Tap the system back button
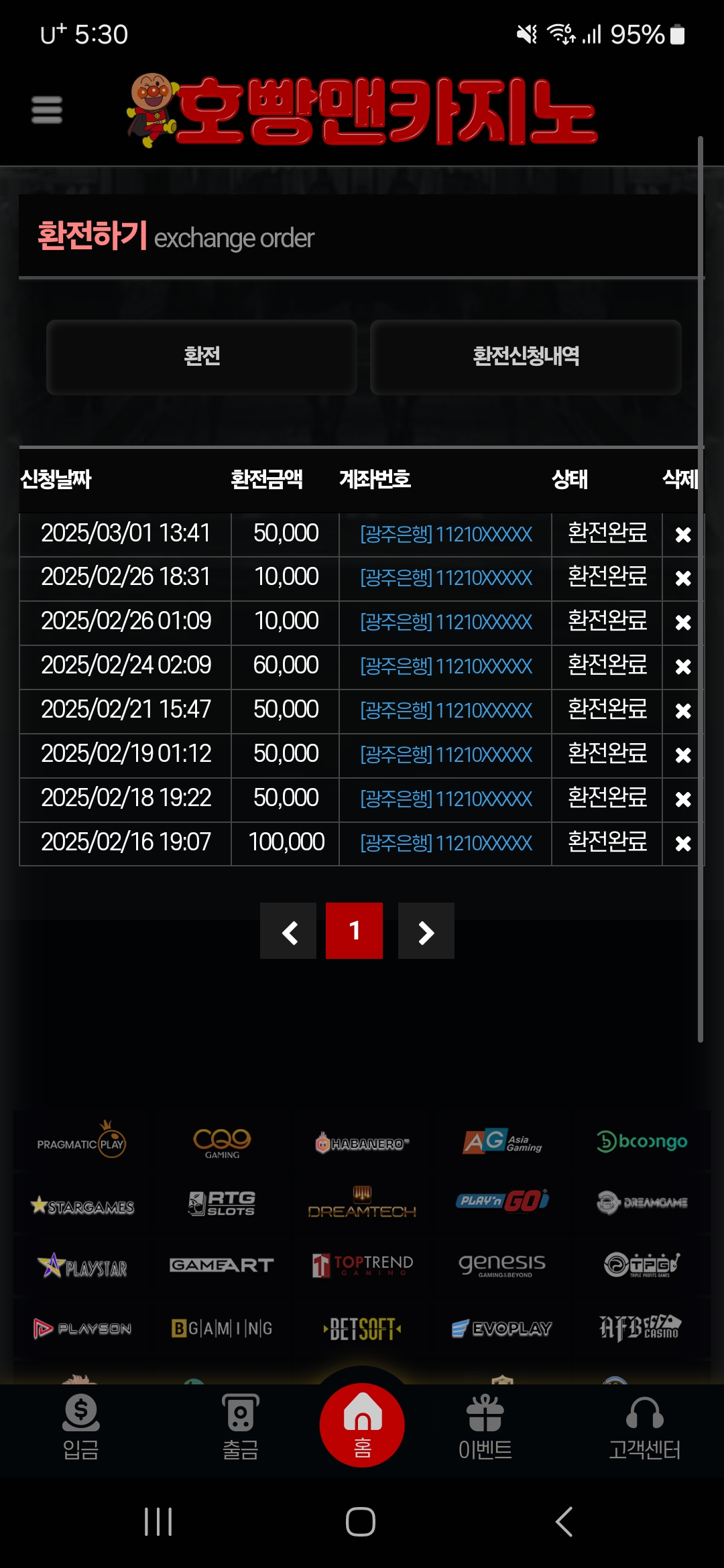Screen dimensions: 724x1568 pyautogui.click(x=564, y=1522)
